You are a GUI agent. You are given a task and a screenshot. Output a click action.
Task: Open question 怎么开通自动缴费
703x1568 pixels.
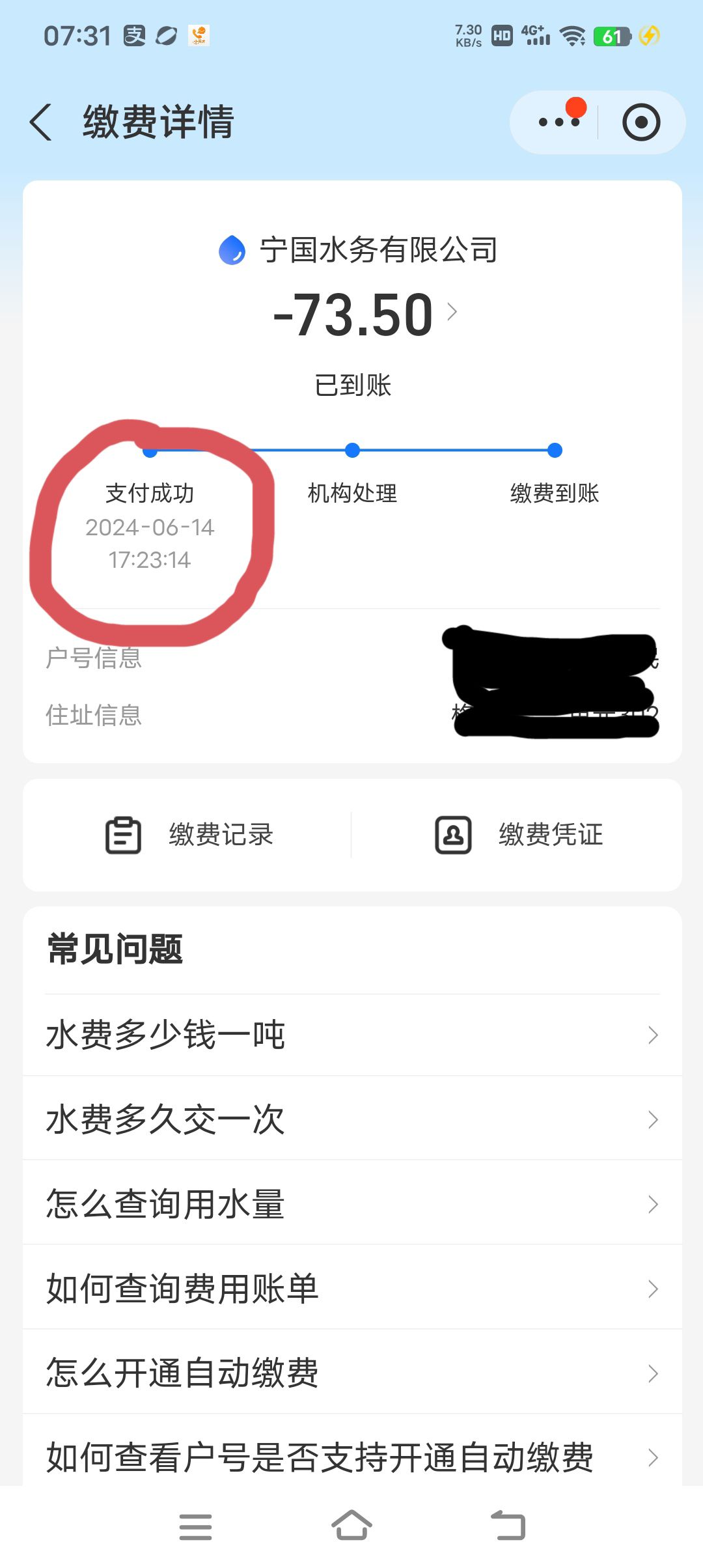pyautogui.click(x=351, y=1373)
